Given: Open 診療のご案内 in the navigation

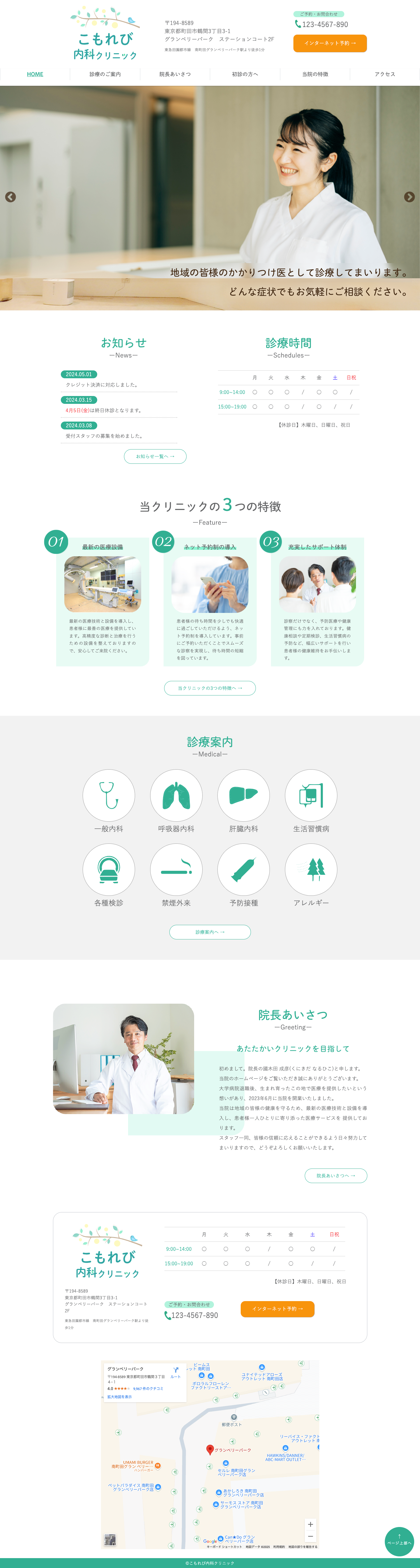Looking at the screenshot, I should click(x=105, y=74).
